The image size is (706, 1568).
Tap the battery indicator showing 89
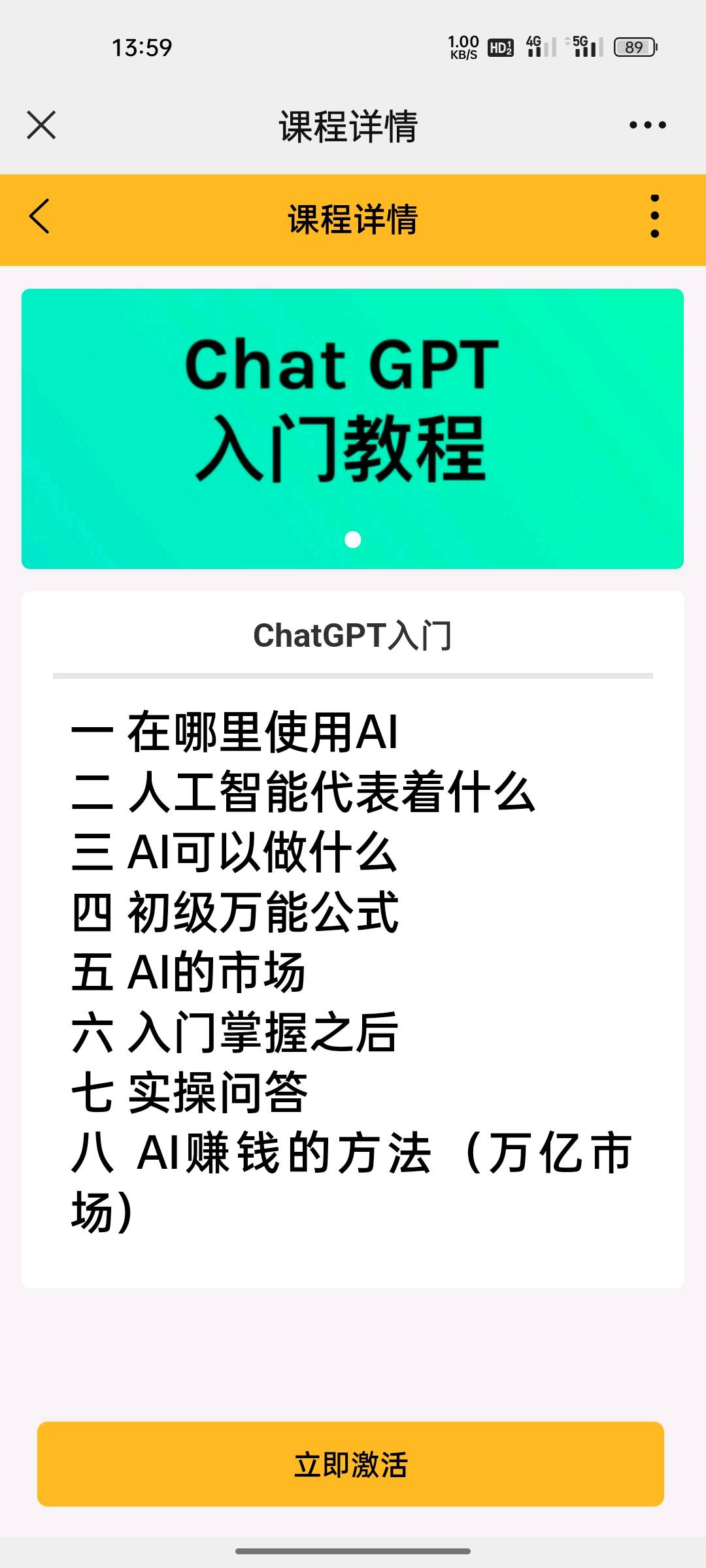point(633,48)
